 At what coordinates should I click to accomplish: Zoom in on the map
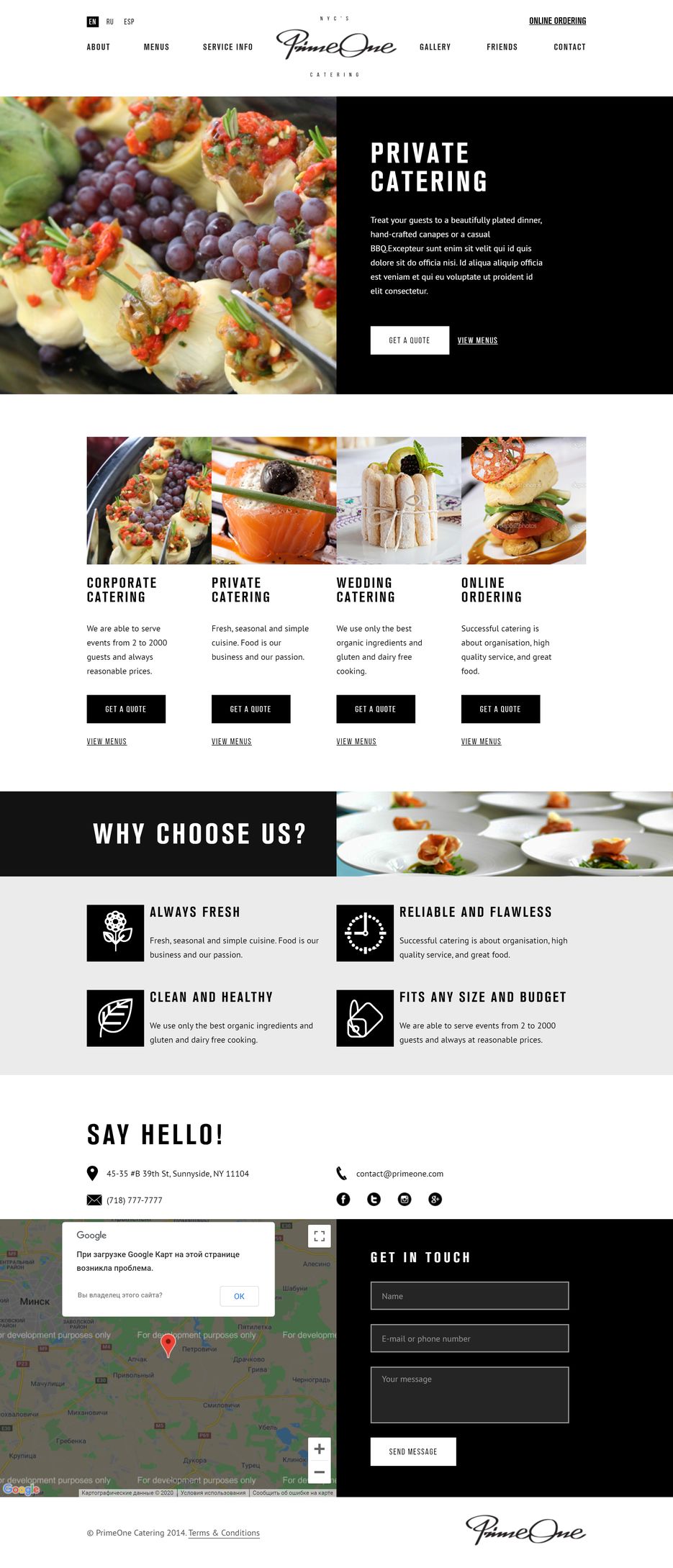(x=320, y=1449)
